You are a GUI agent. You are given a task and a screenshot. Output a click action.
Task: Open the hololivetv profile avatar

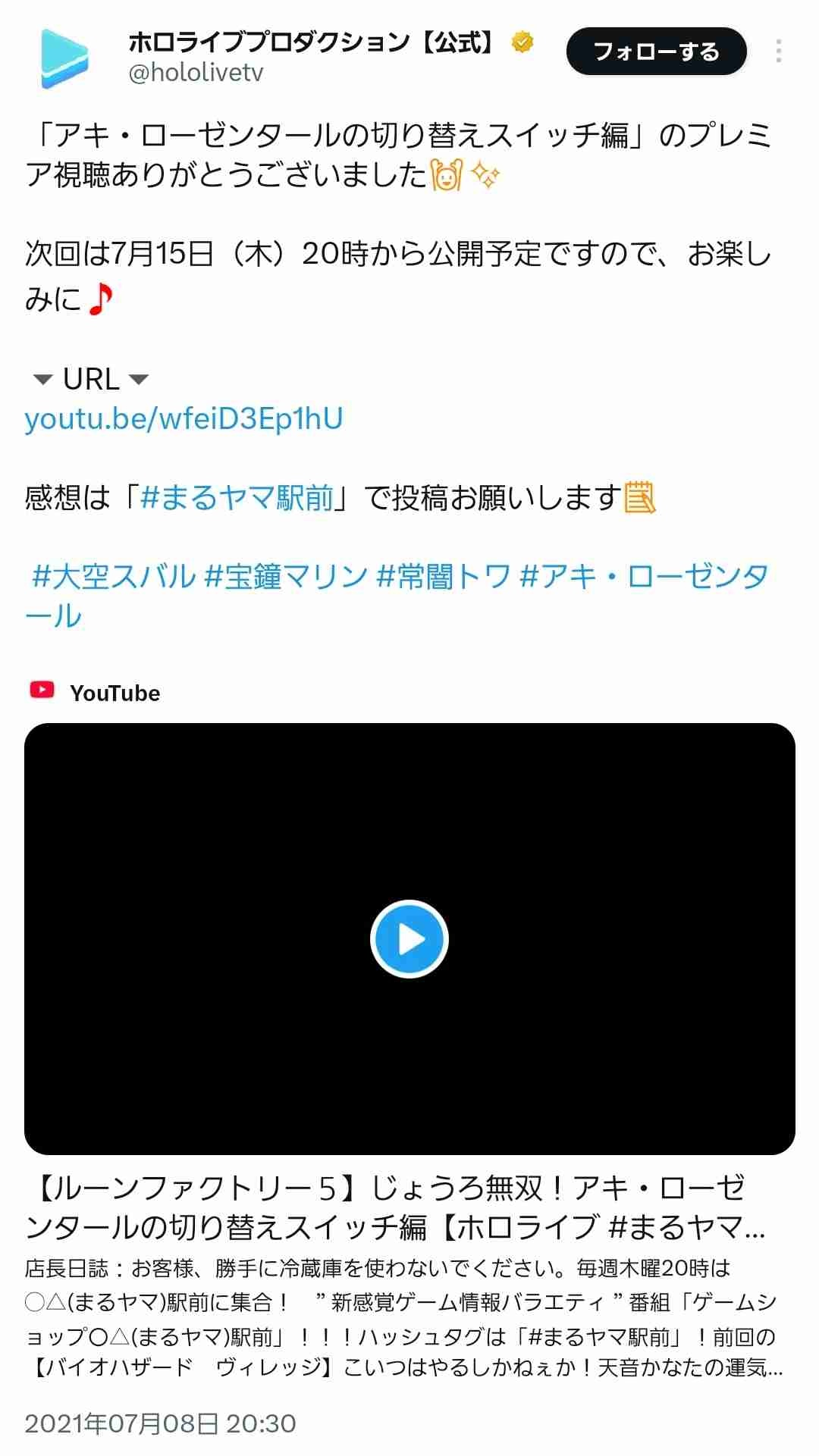coord(64,58)
